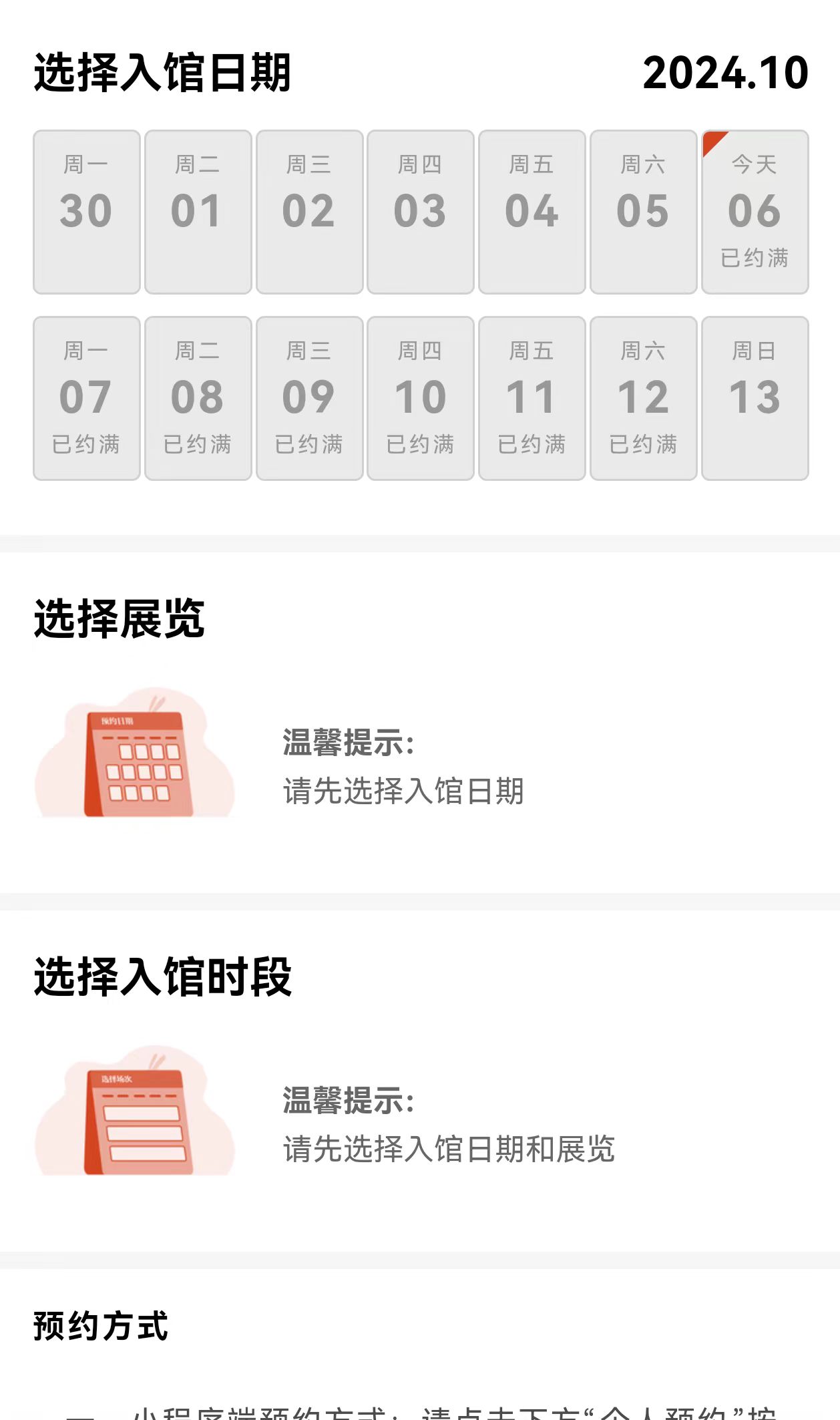Screen dimensions: 840x1420
Task: Select Tuesday the 01 date cell
Action: tap(198, 212)
